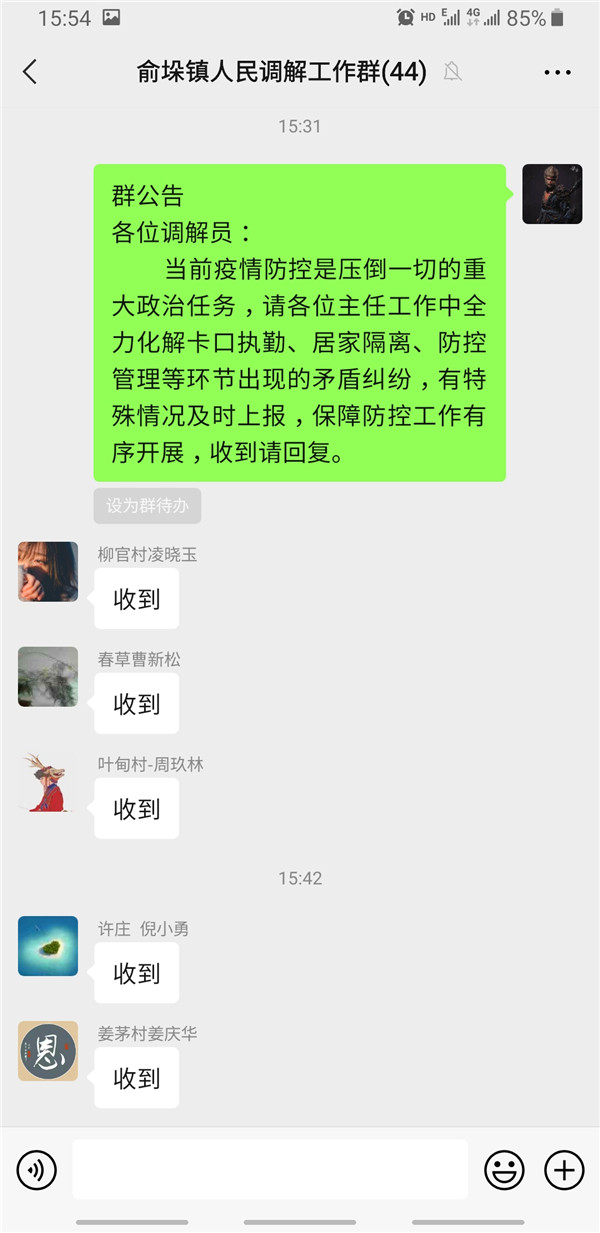Screen dimensions: 600x1233
Task: Open the emoji picker
Action: (504, 1169)
